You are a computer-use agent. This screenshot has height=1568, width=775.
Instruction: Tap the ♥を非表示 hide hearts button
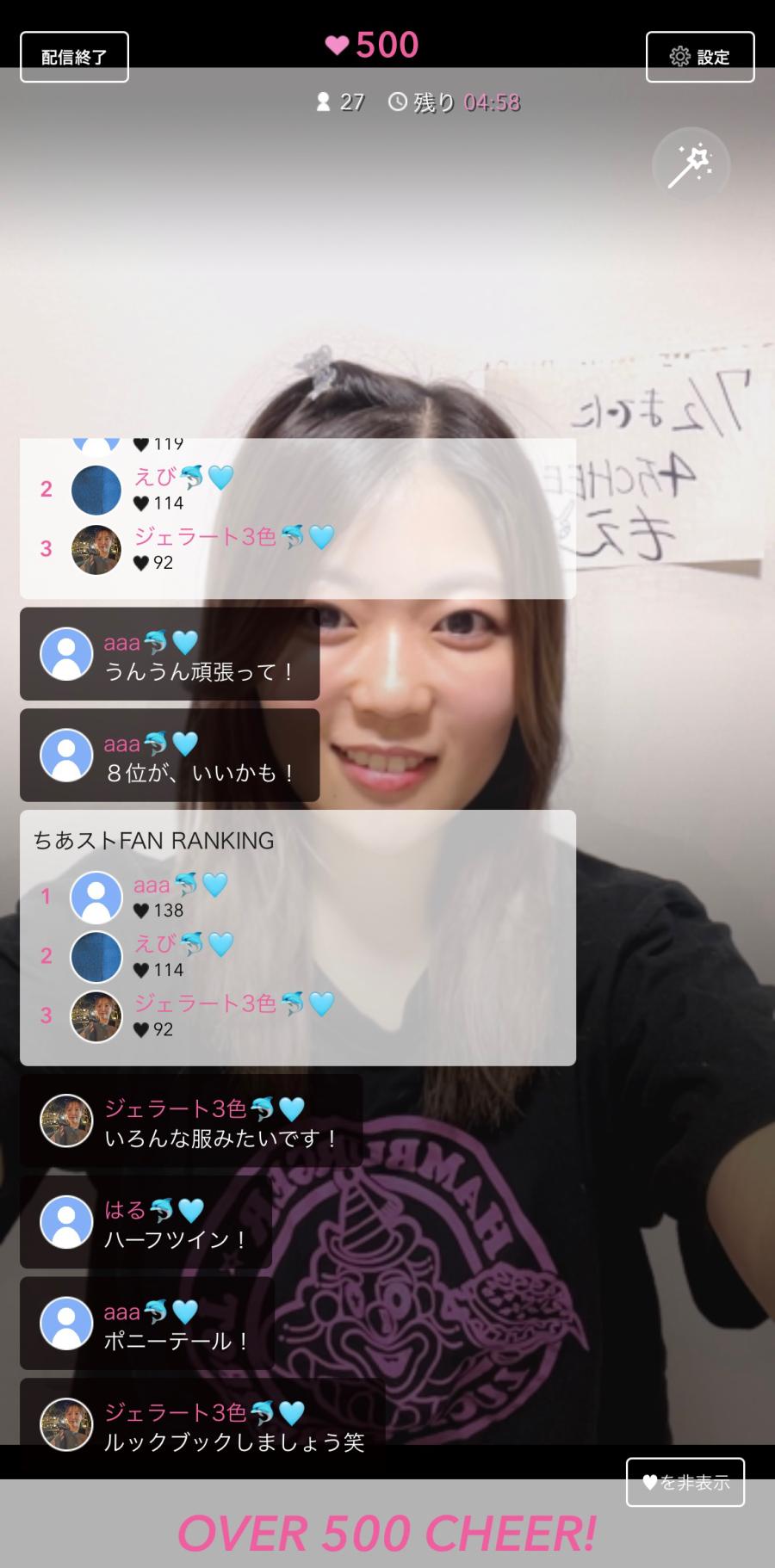click(685, 1481)
